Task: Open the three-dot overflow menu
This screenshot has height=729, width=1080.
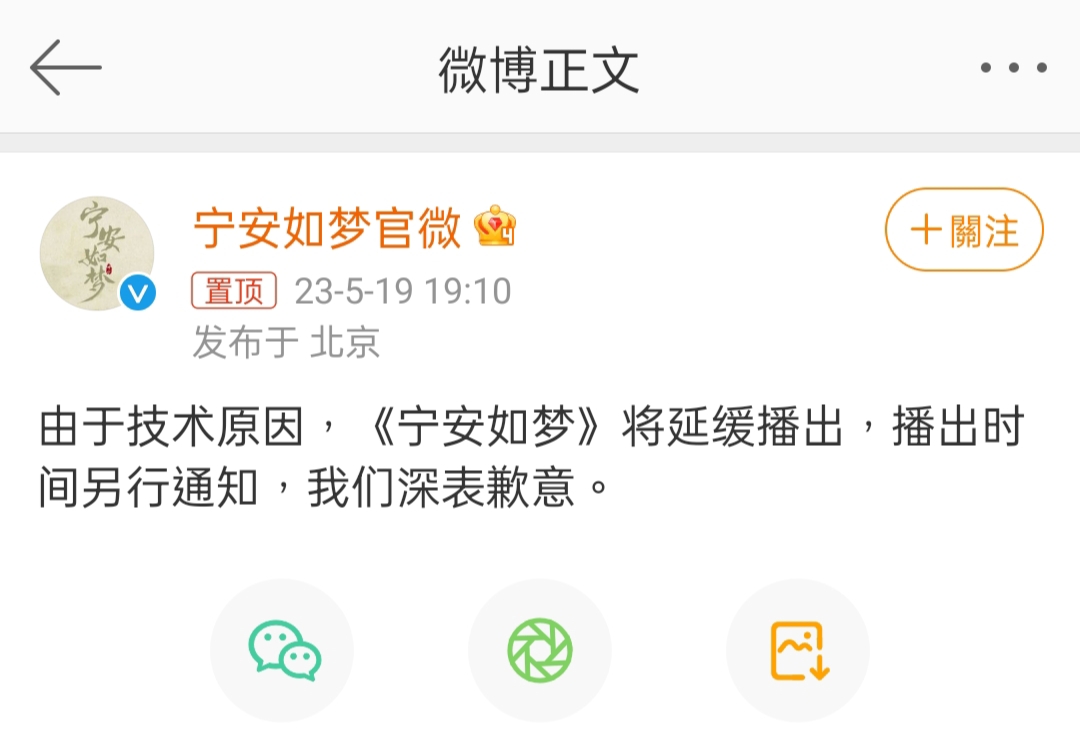Action: [1013, 68]
